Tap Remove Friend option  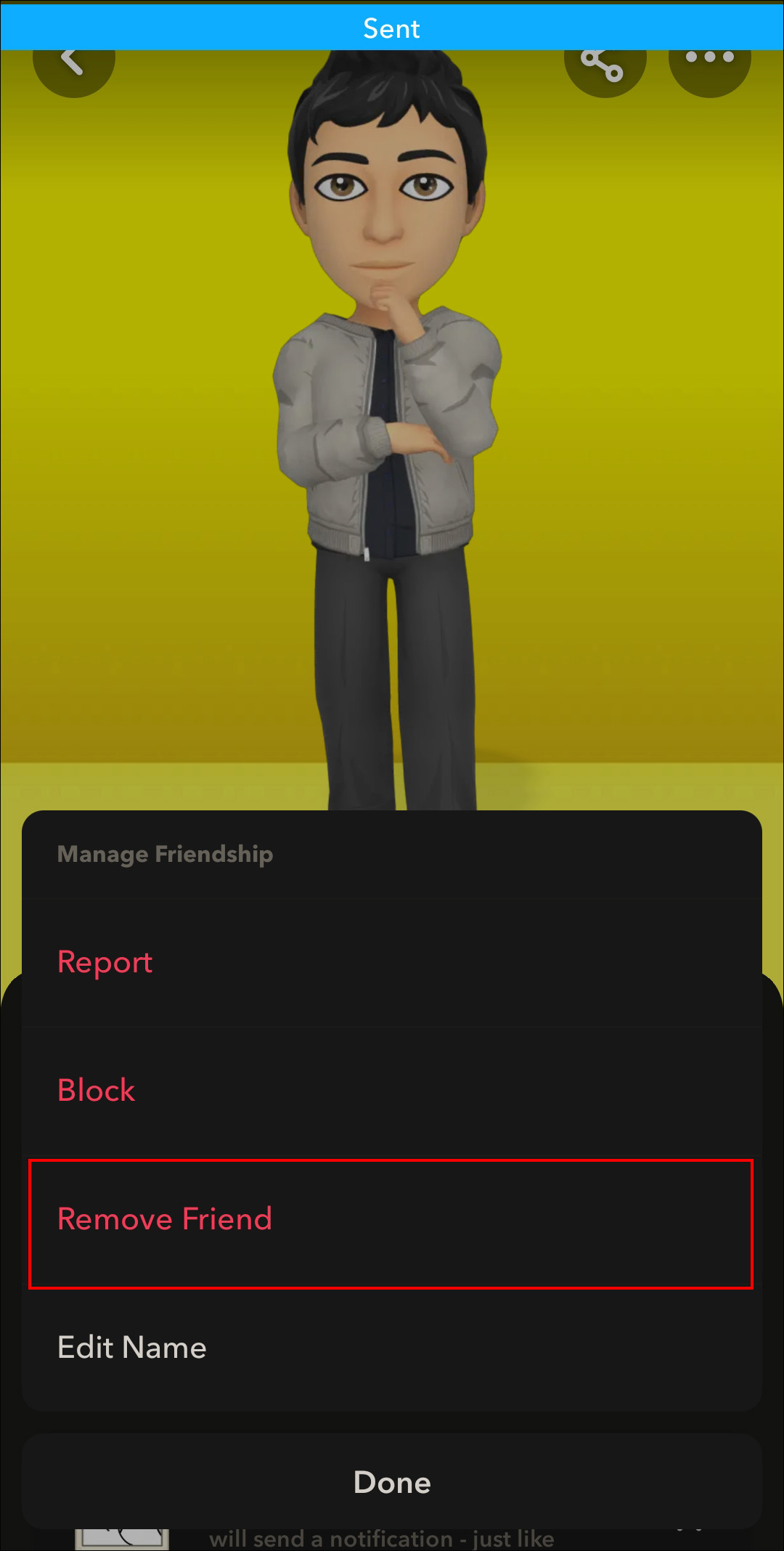coord(165,1220)
